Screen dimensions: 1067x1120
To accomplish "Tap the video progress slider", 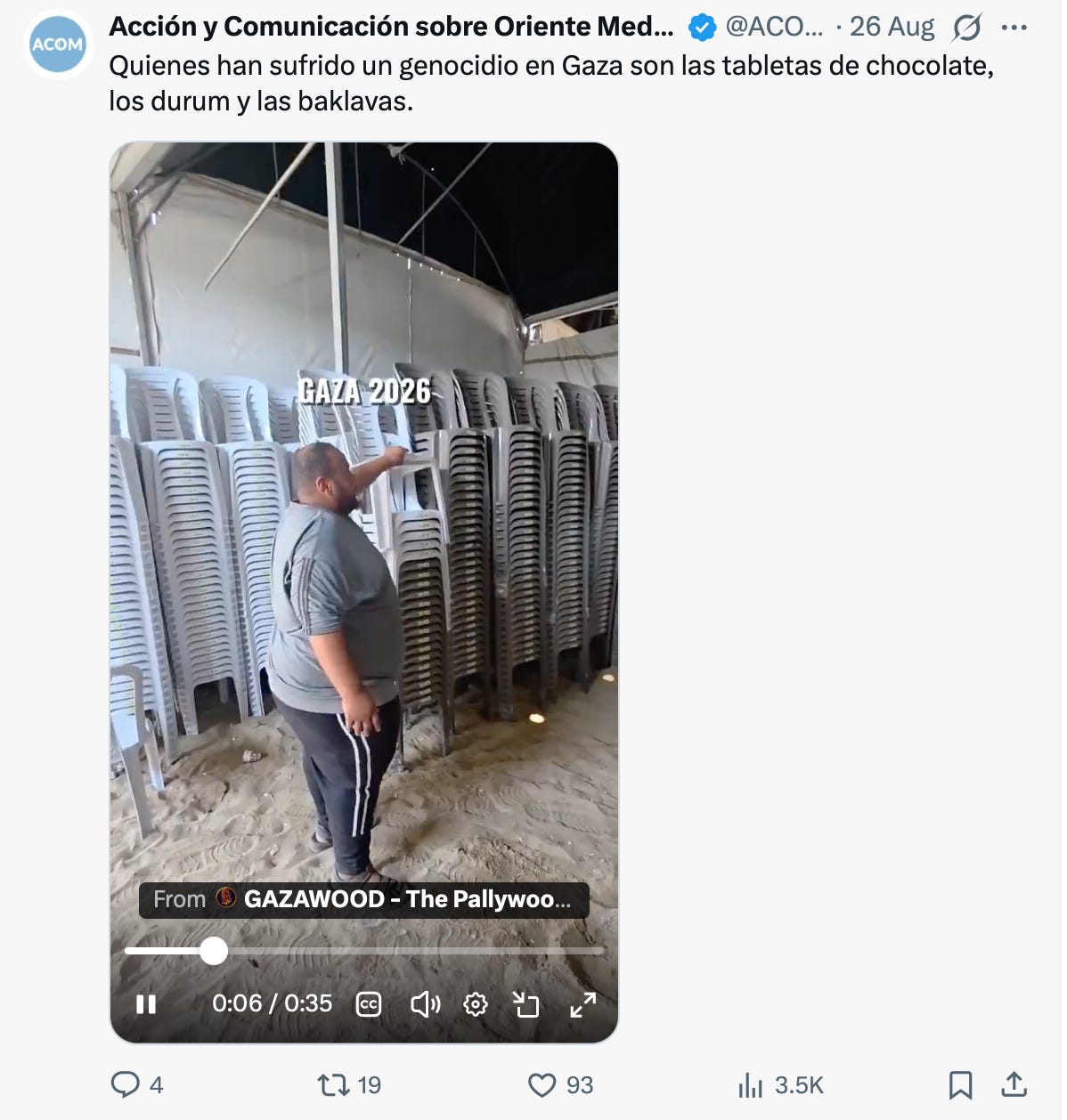I will tap(364, 951).
